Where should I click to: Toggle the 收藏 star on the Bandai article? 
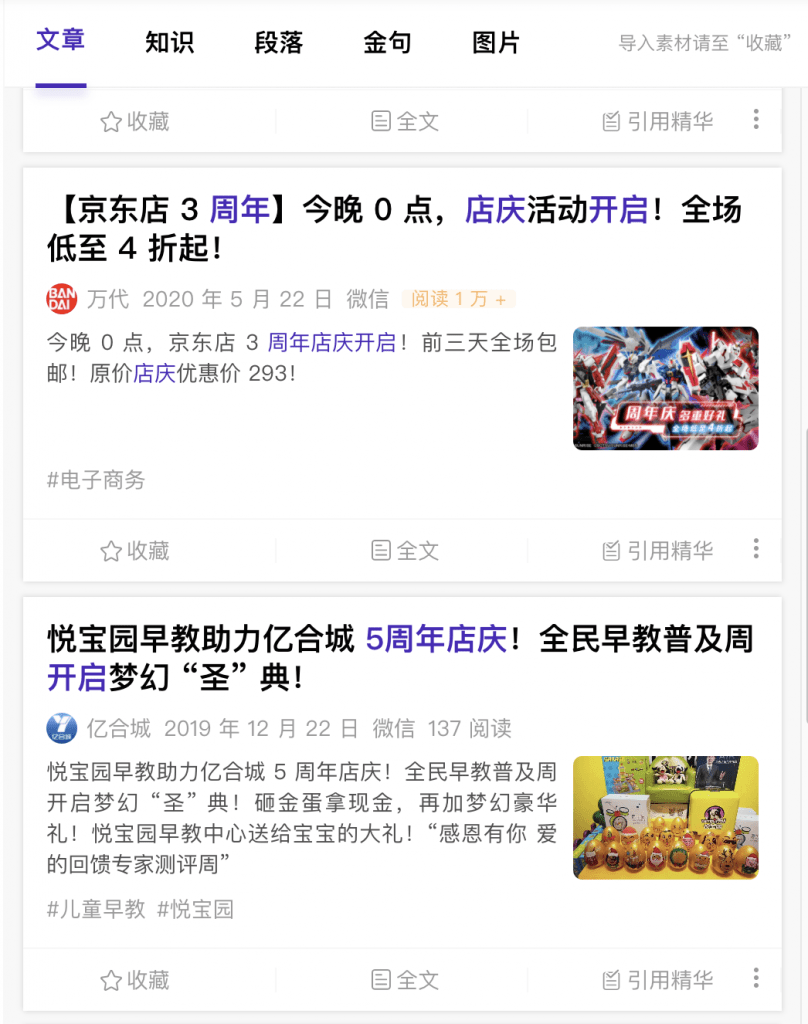pos(134,550)
